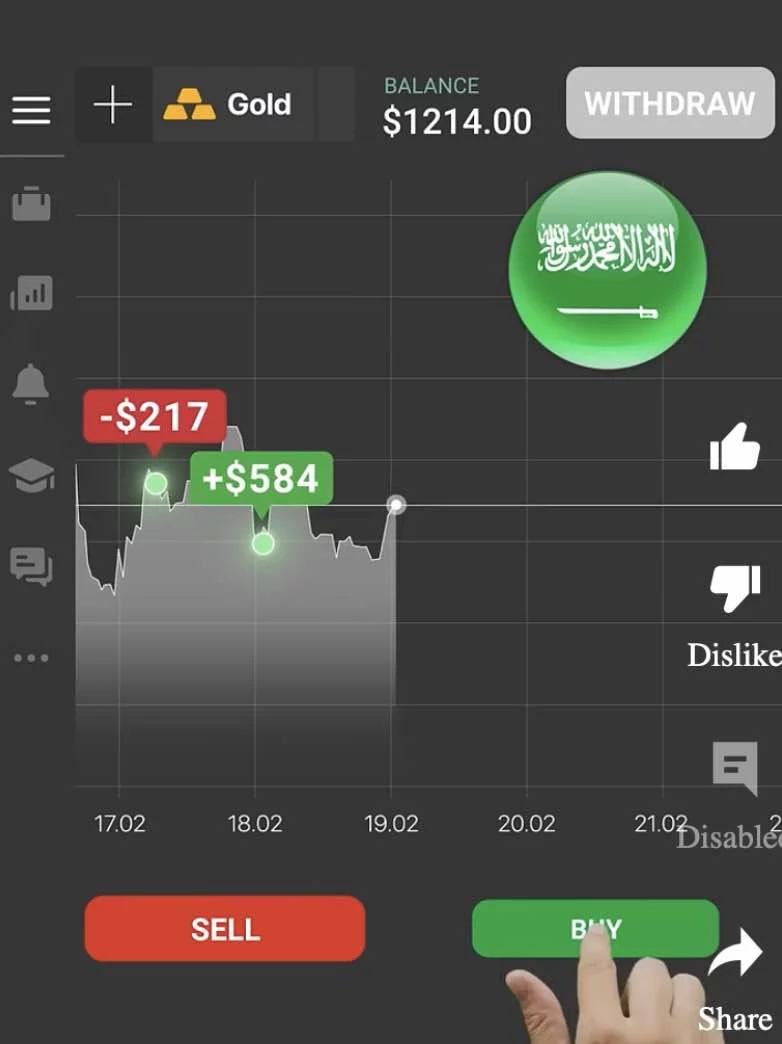Image resolution: width=782 pixels, height=1044 pixels.
Task: Select the bar chart statistics icon
Action: 31,293
